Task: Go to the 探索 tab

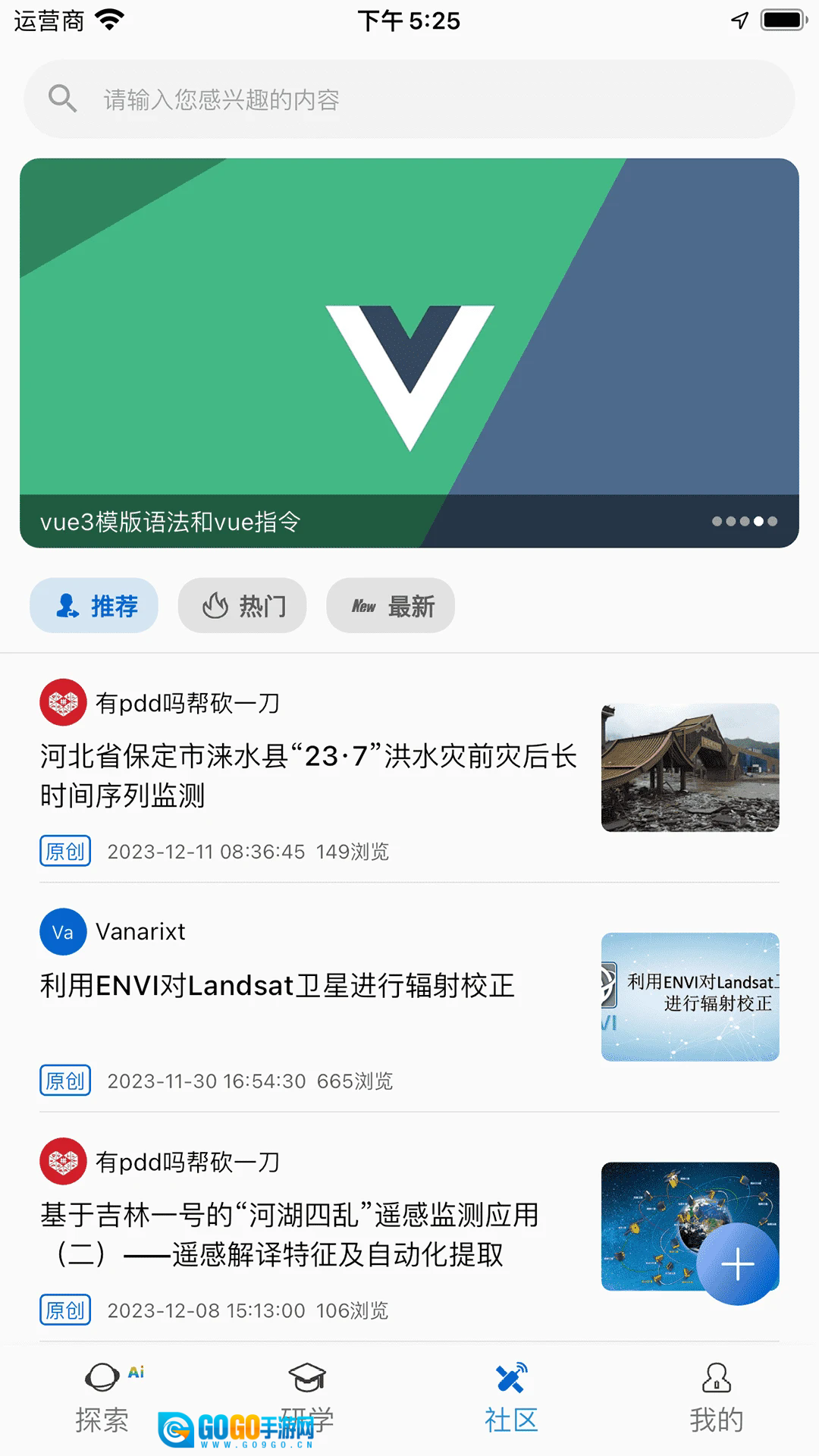Action: pos(102,1399)
